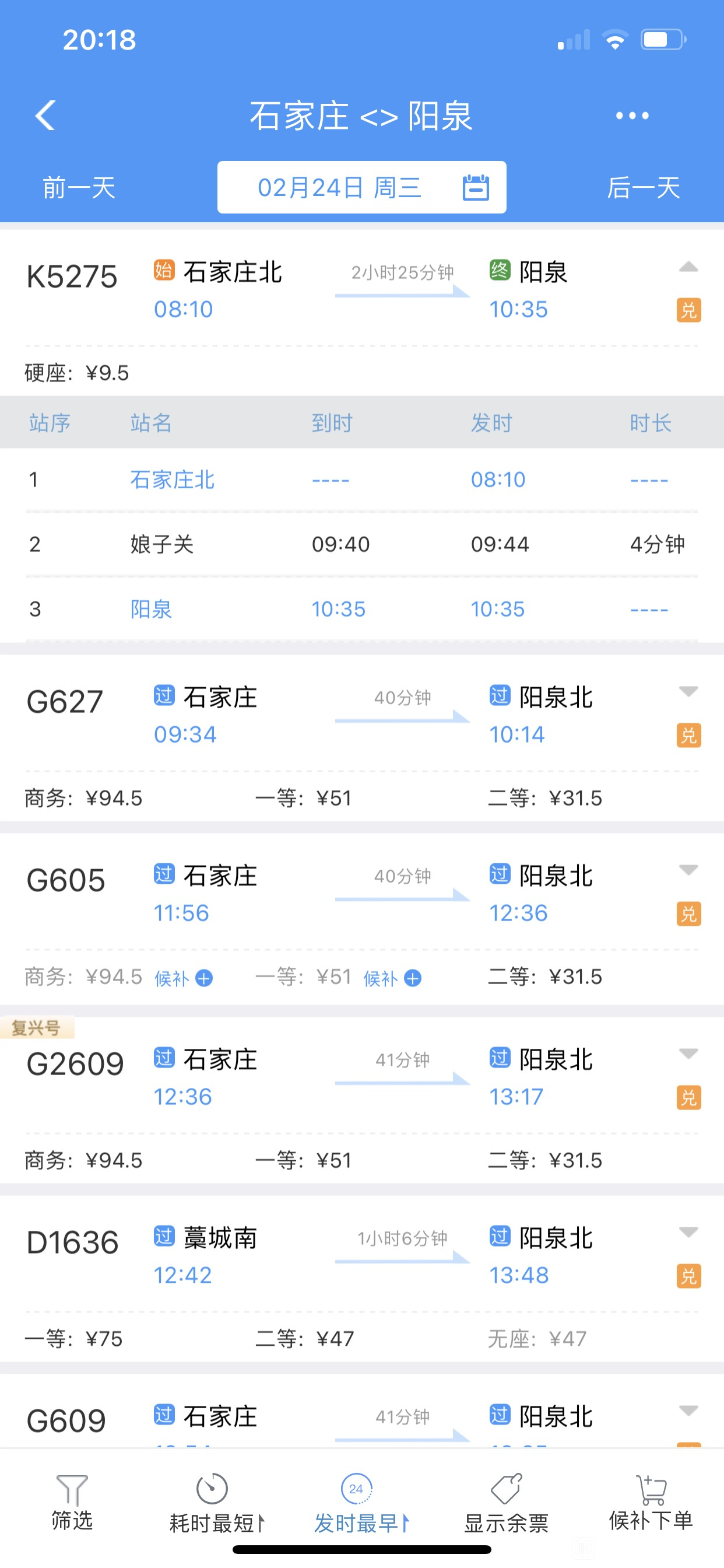The width and height of the screenshot is (724, 1568).
Task: Add G605 一等 seat to 候补 waitlist
Action: coord(392,978)
